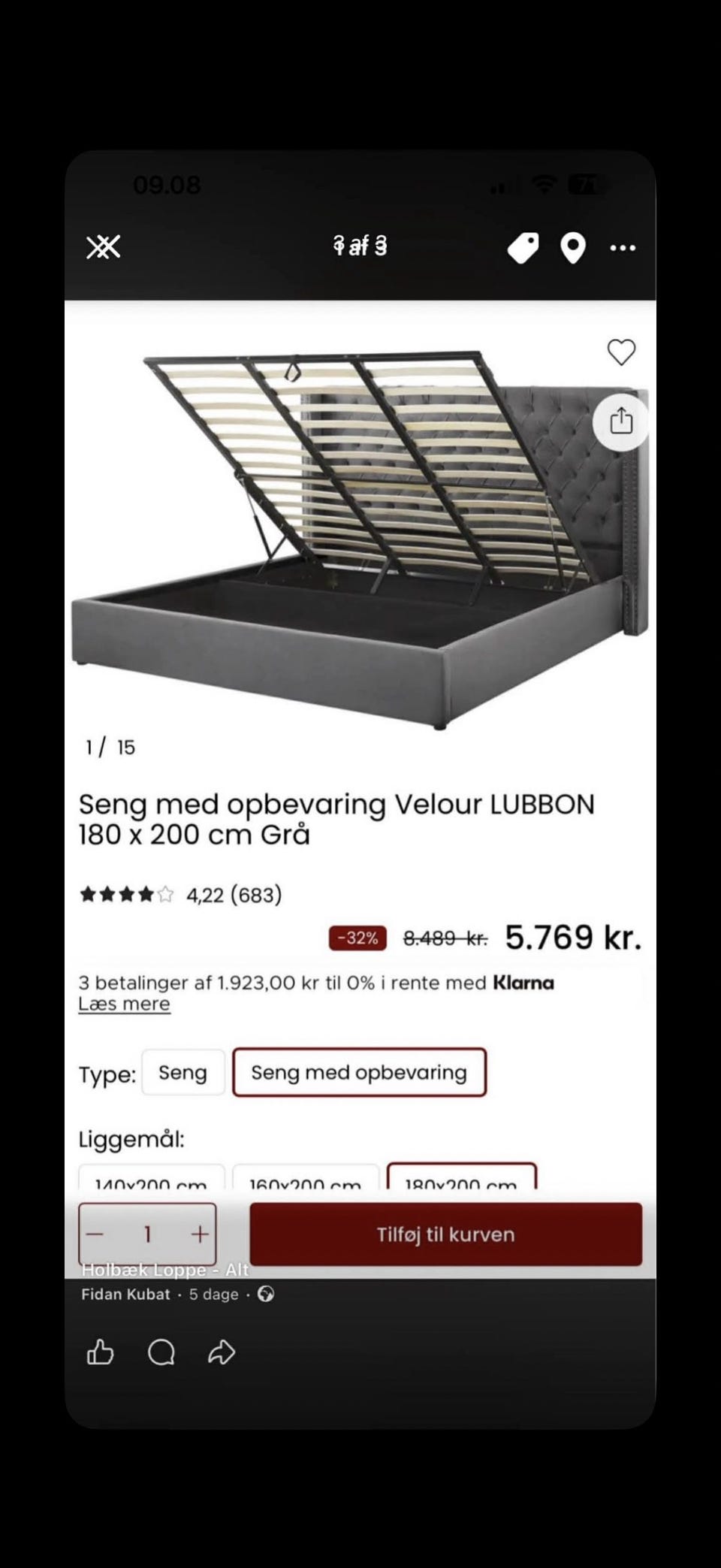Open the photo tag icon
Image resolution: width=721 pixels, height=1568 pixels.
(523, 248)
